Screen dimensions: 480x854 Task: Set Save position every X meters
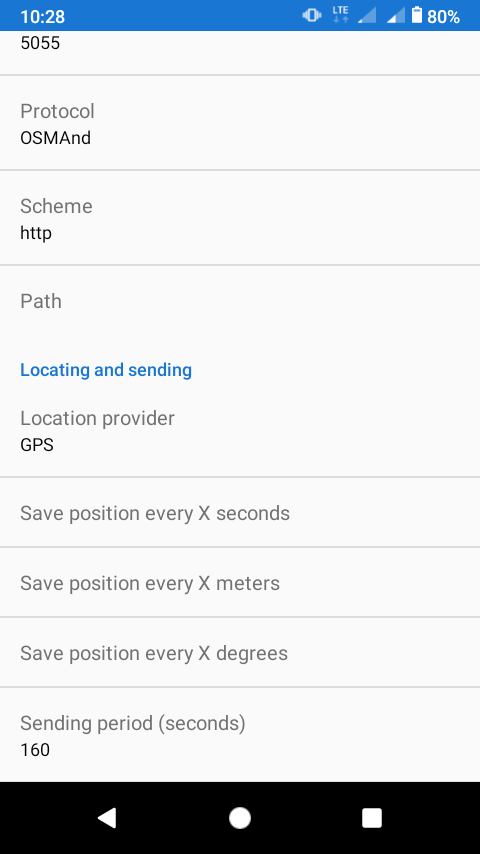pyautogui.click(x=240, y=583)
